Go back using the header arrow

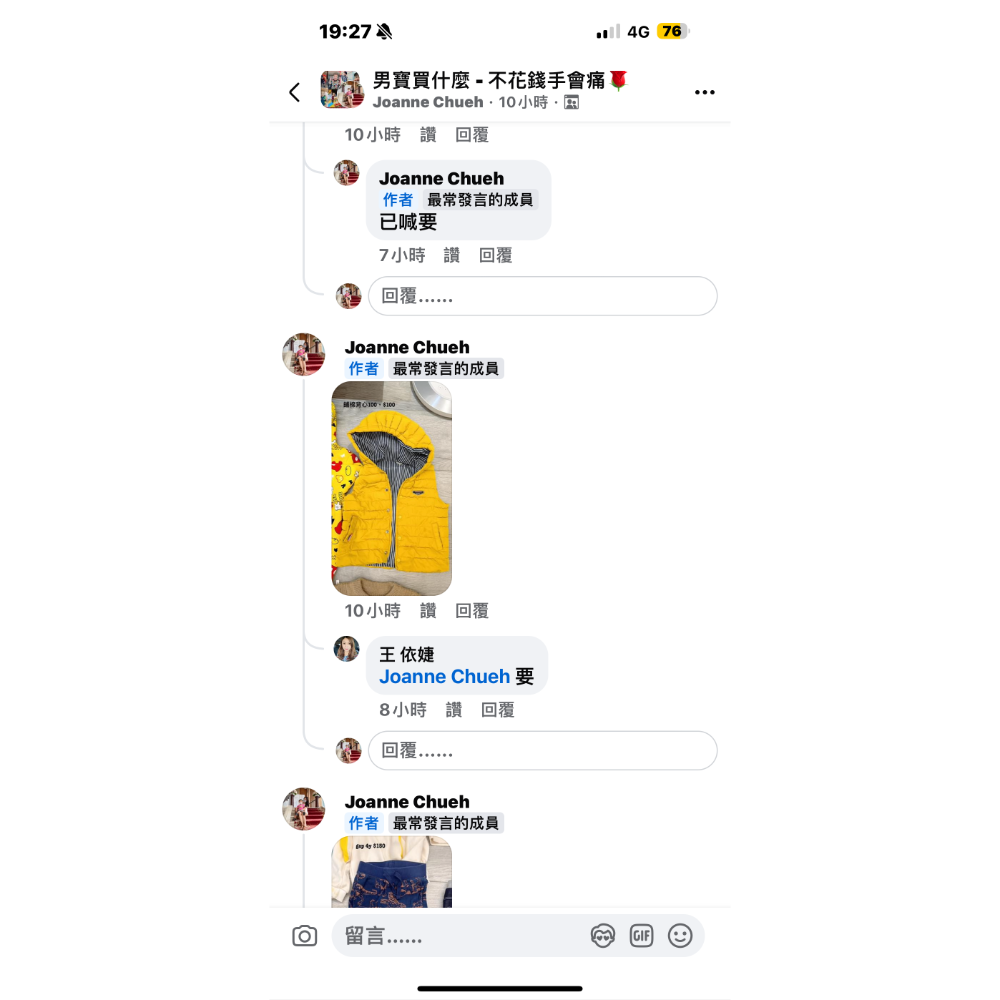click(x=294, y=92)
